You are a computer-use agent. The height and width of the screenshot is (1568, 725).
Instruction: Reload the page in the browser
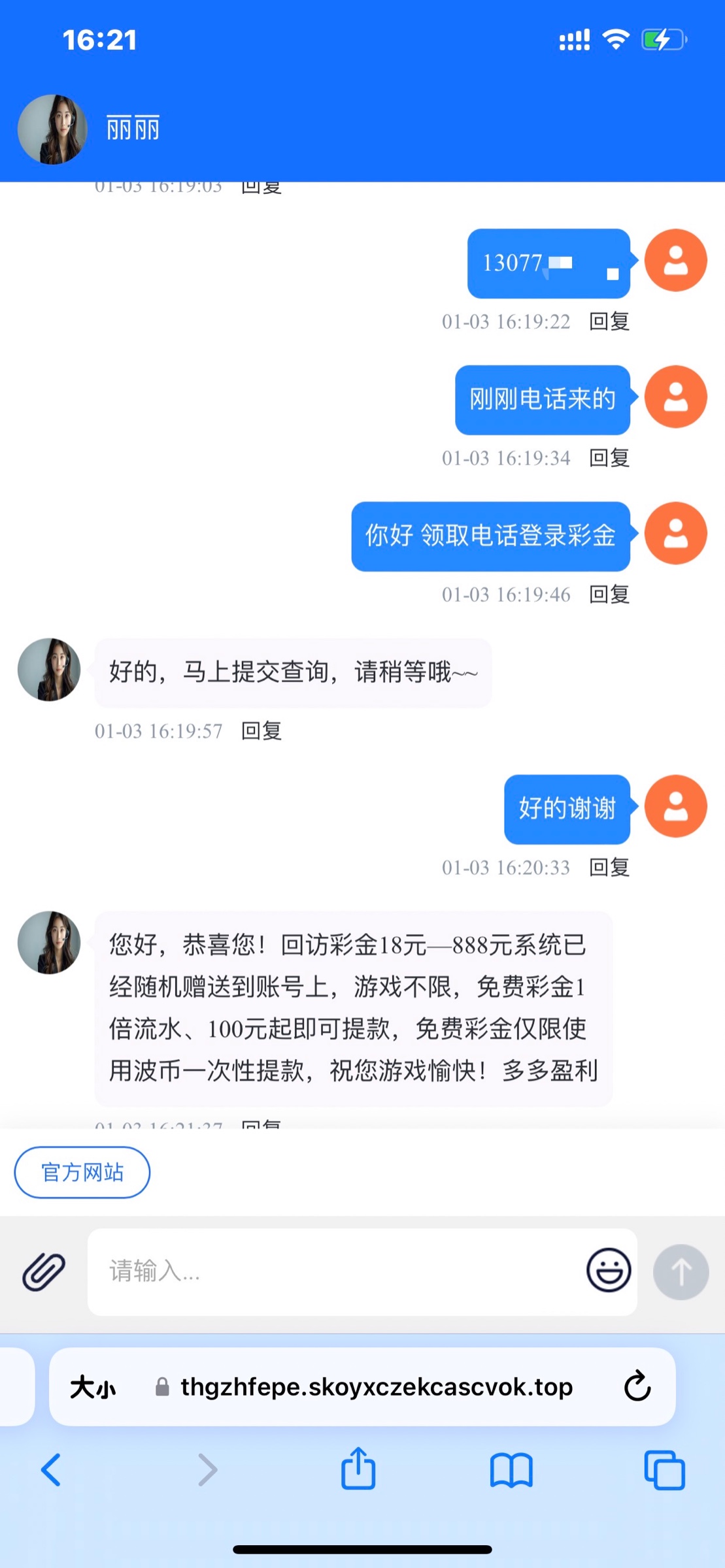[x=637, y=1386]
